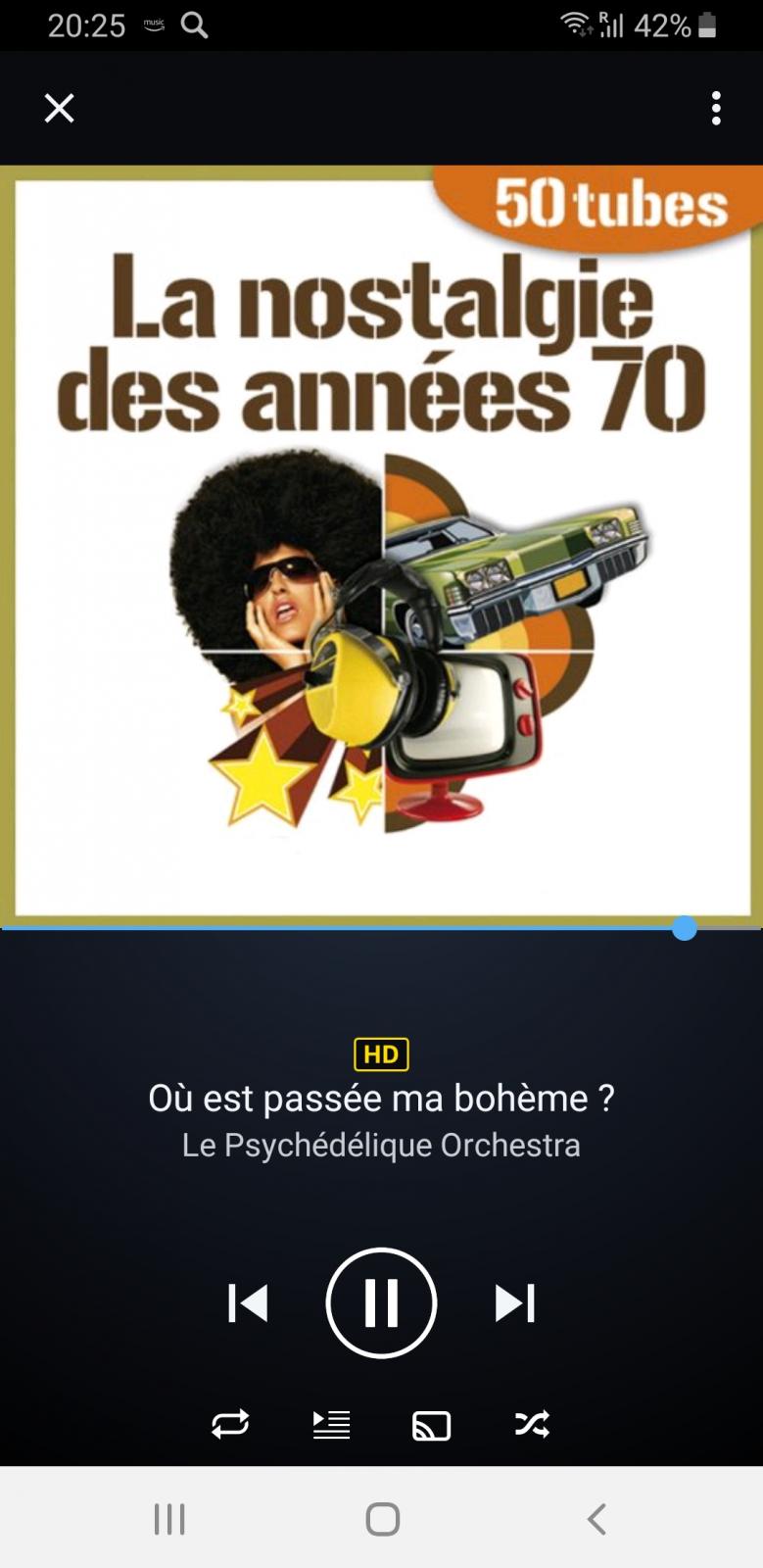Viewport: 763px width, 1568px height.
Task: Go to the home screen
Action: (x=382, y=1518)
